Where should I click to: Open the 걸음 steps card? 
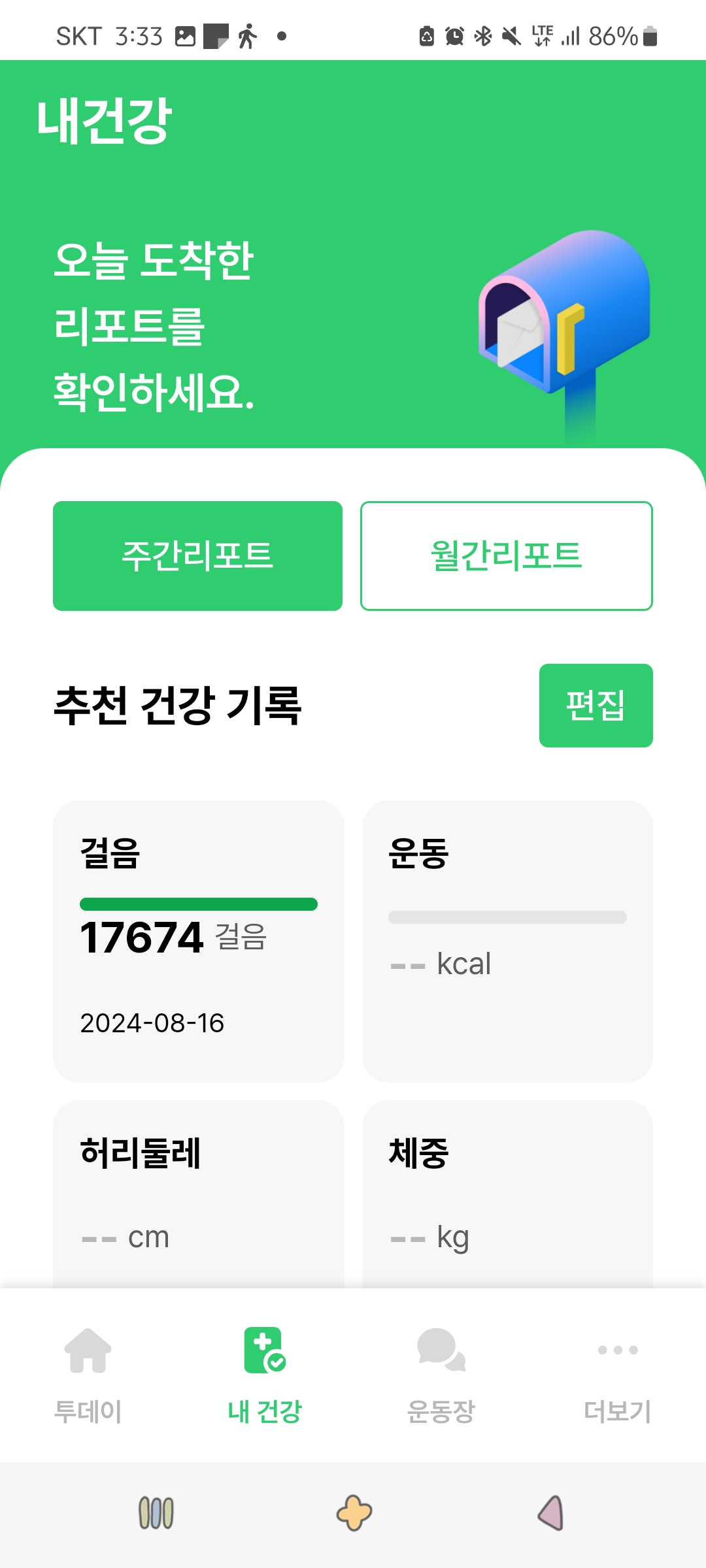(198, 941)
